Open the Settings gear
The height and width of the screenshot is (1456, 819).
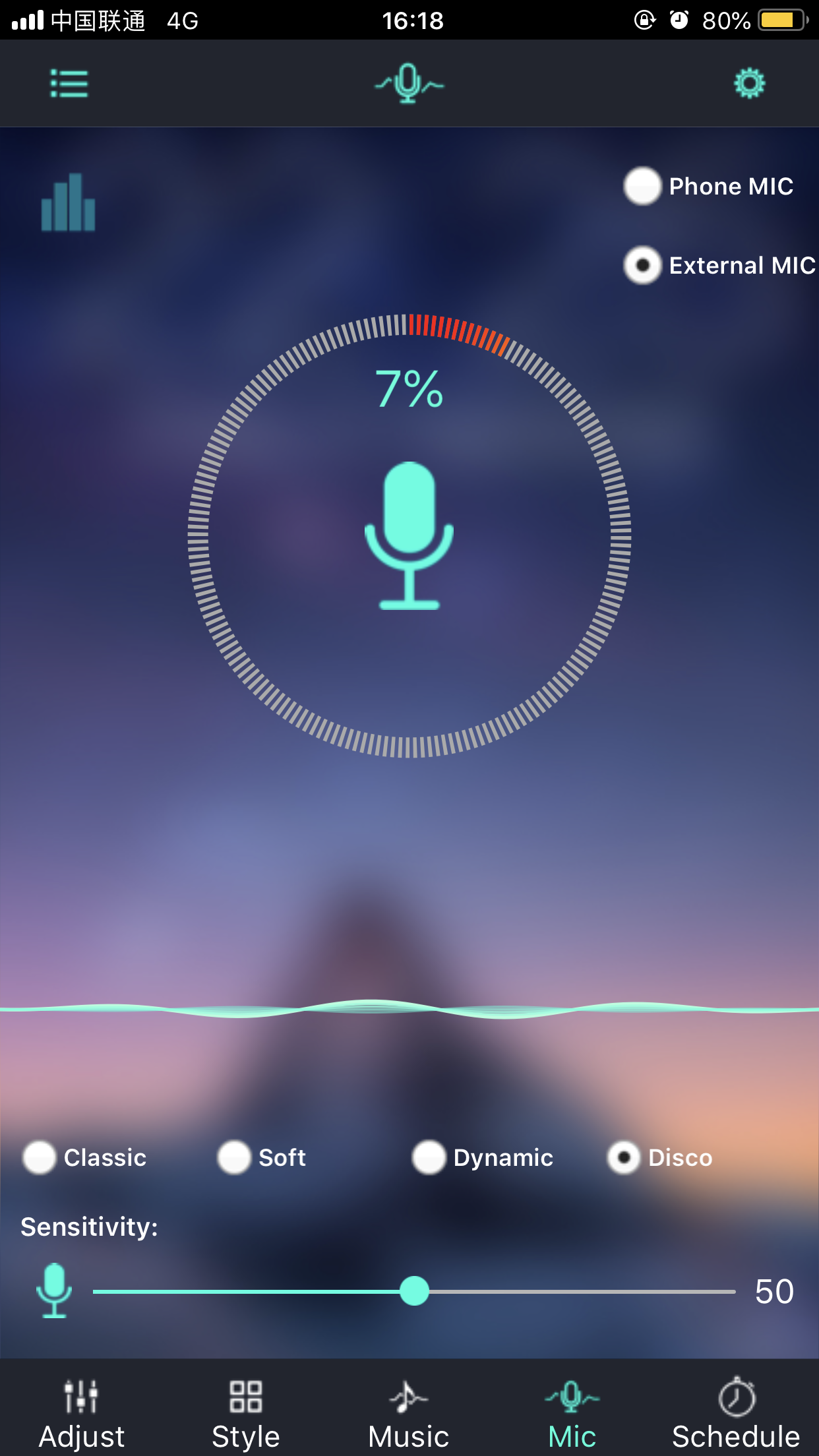coord(748,83)
